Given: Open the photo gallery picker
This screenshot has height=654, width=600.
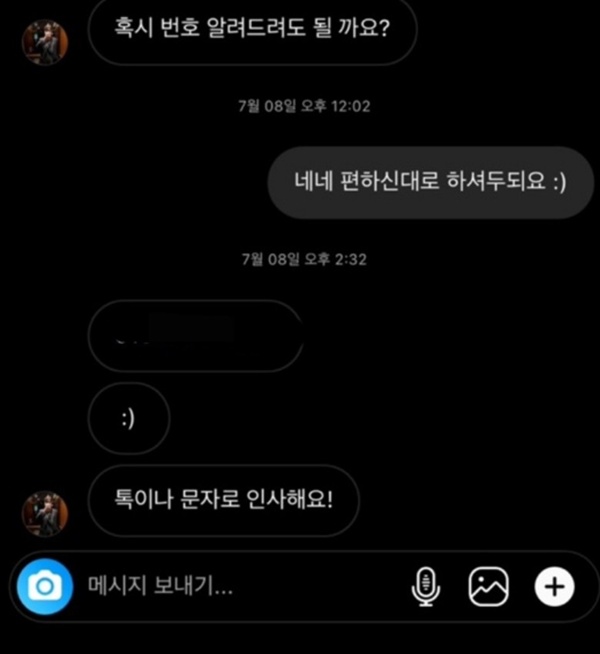Looking at the screenshot, I should [x=489, y=587].
